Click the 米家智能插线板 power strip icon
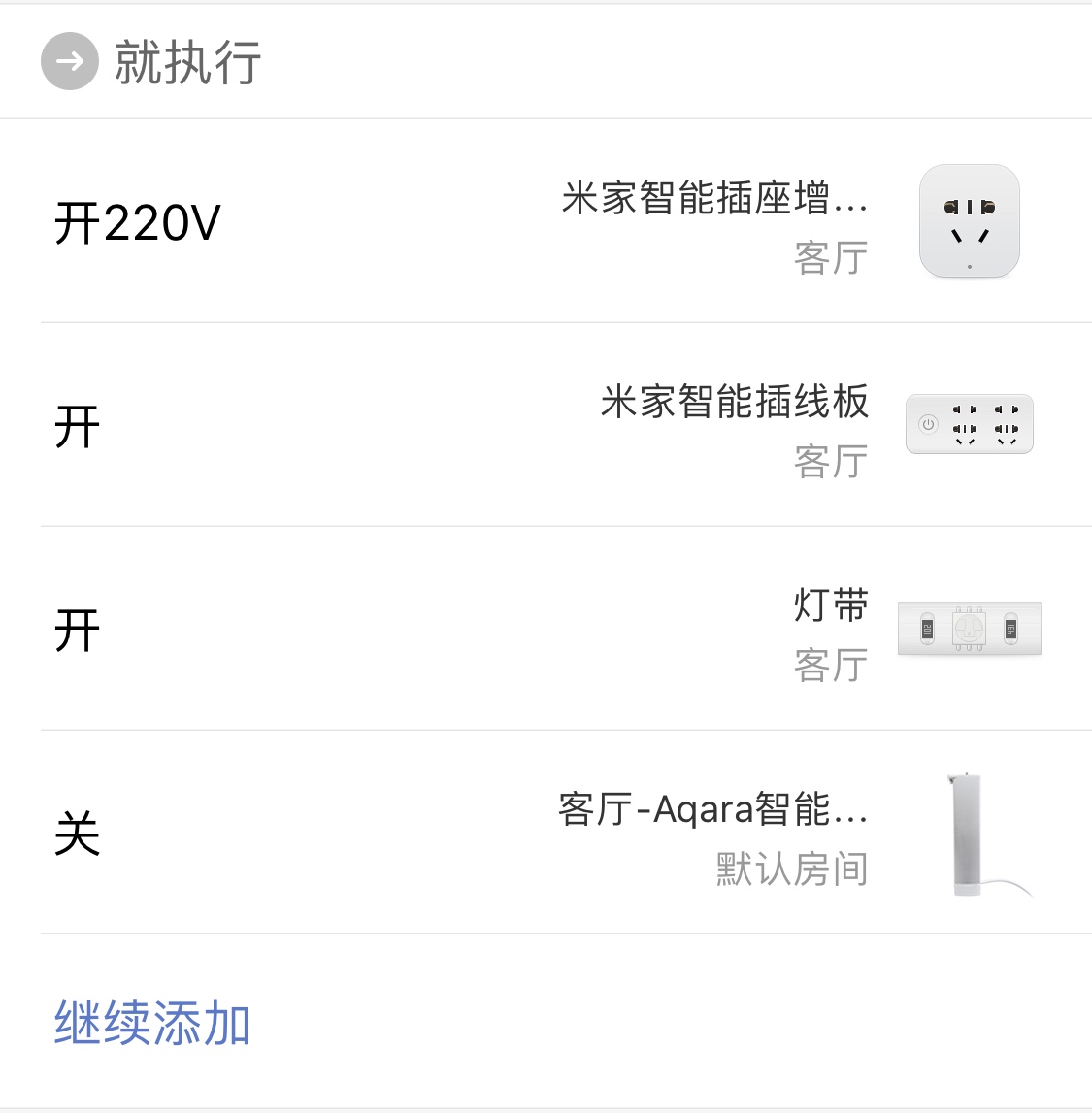 [x=968, y=424]
